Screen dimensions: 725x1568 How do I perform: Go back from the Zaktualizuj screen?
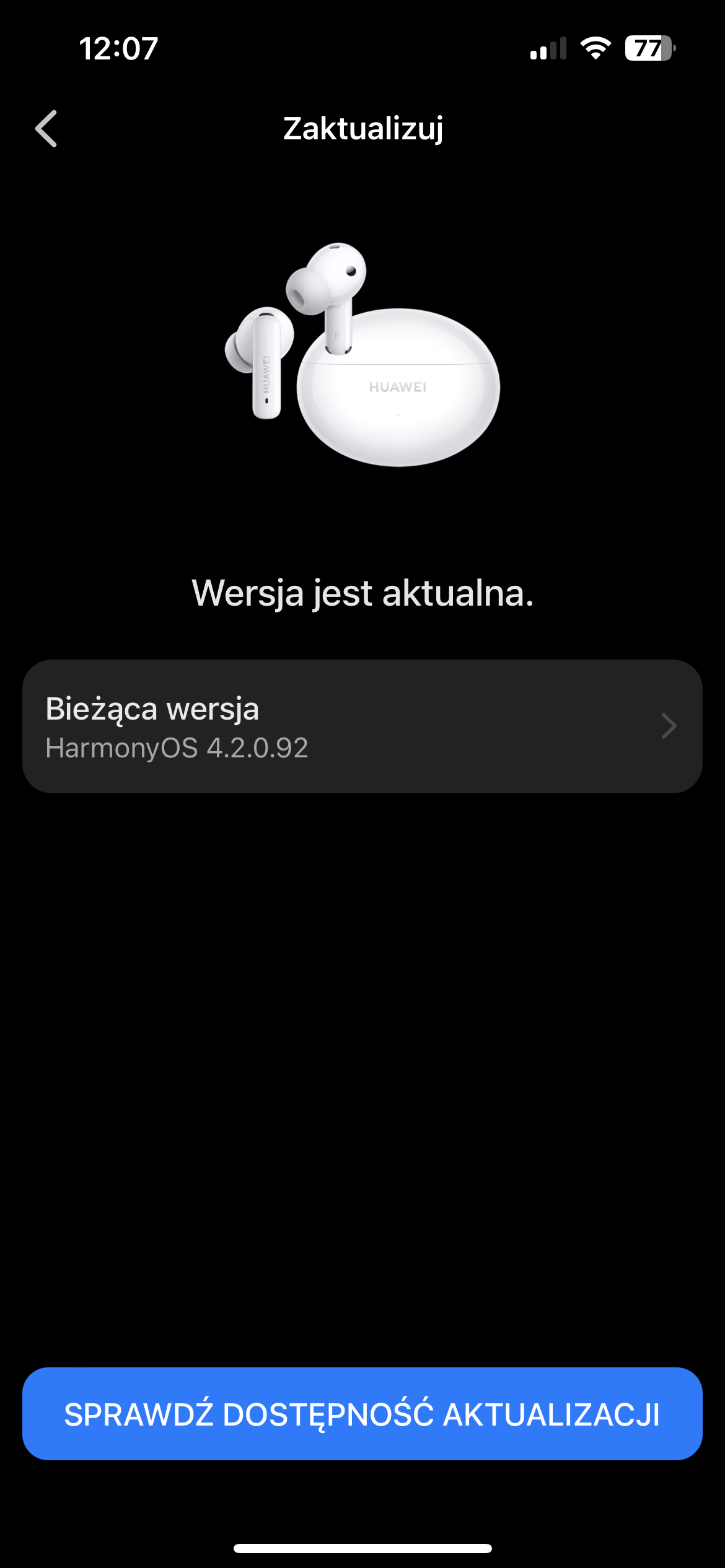pyautogui.click(x=46, y=129)
